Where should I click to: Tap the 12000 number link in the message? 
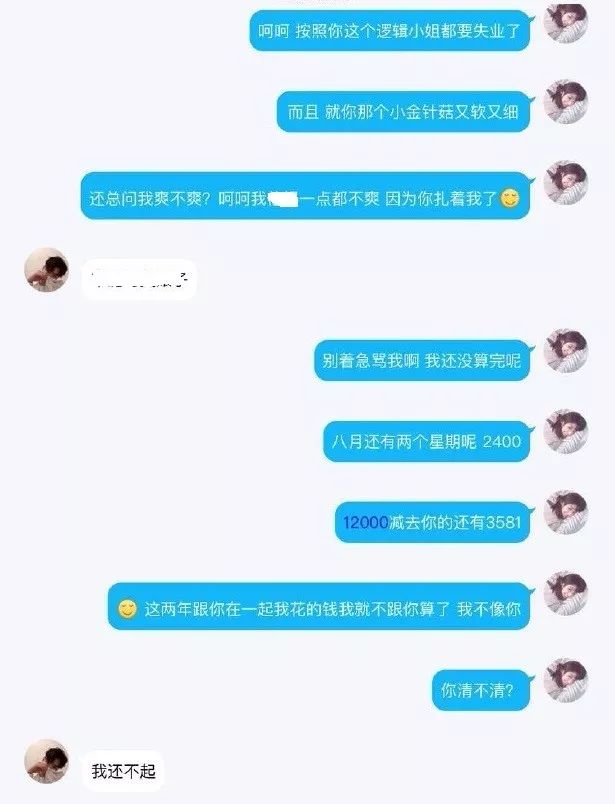pos(364,522)
